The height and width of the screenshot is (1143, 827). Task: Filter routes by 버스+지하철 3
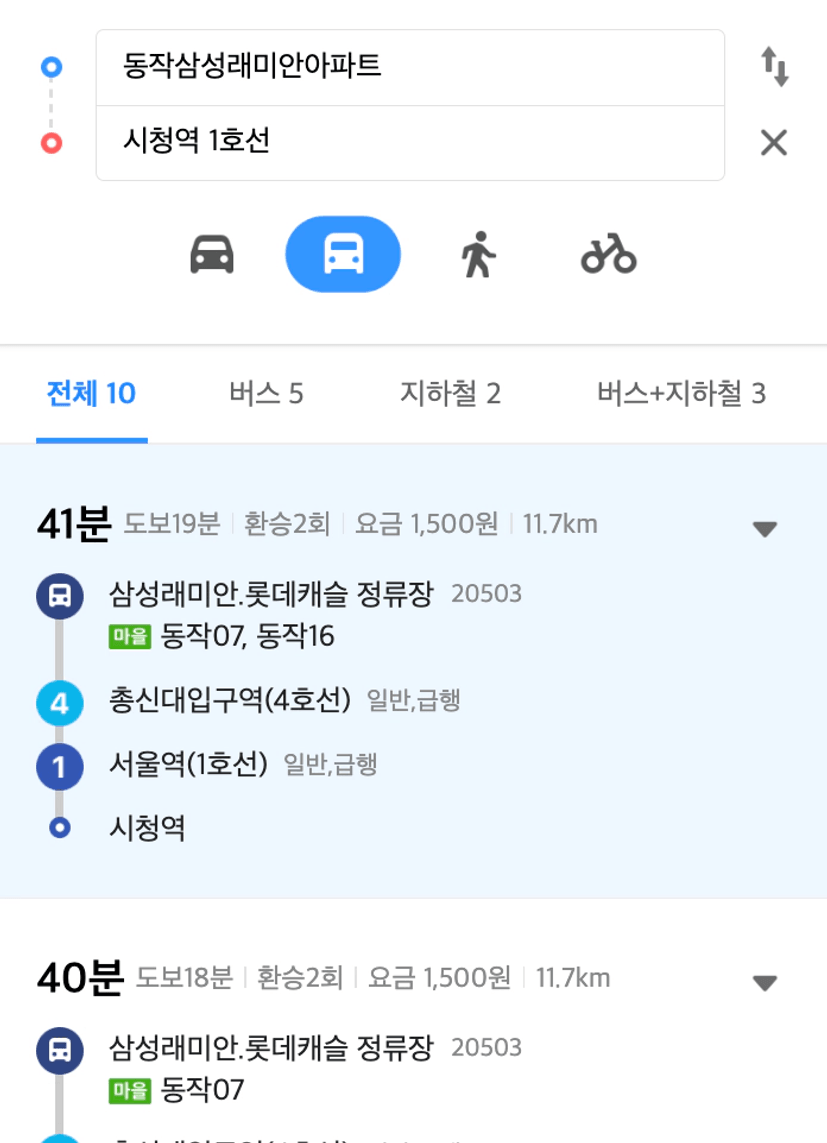coord(681,394)
